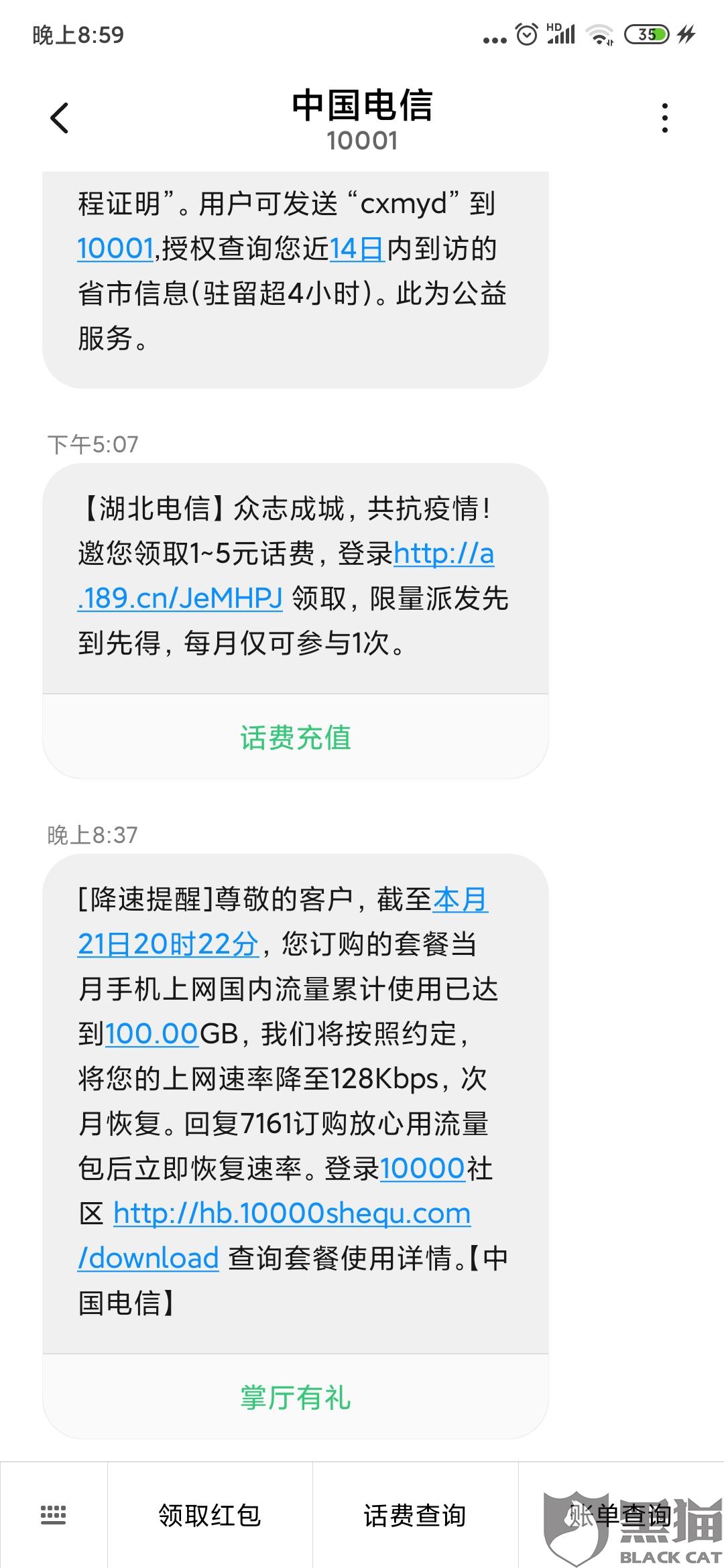Tap the 100.00 data amount link

(152, 1034)
